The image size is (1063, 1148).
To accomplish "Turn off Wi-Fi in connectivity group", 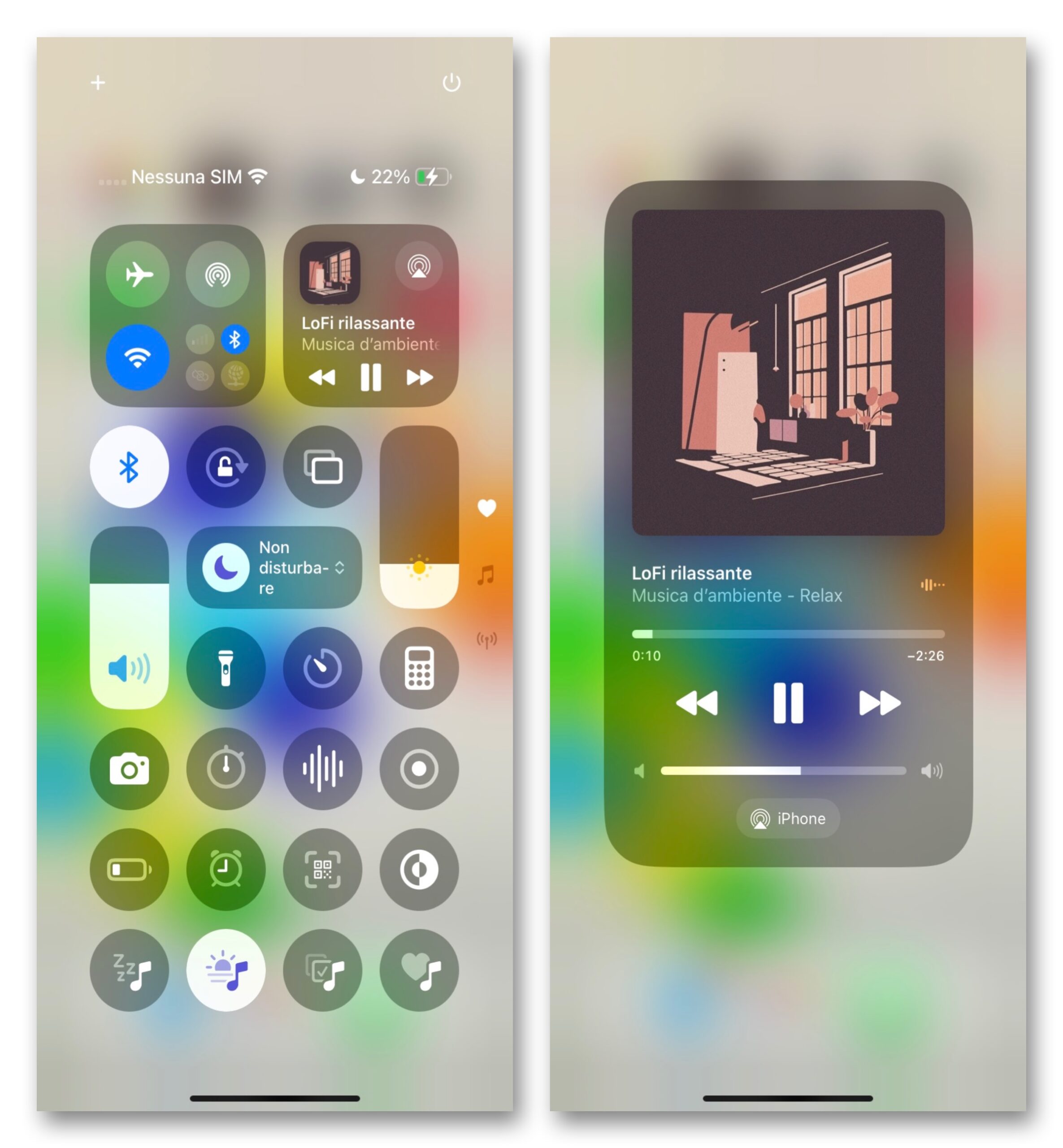I will point(138,357).
